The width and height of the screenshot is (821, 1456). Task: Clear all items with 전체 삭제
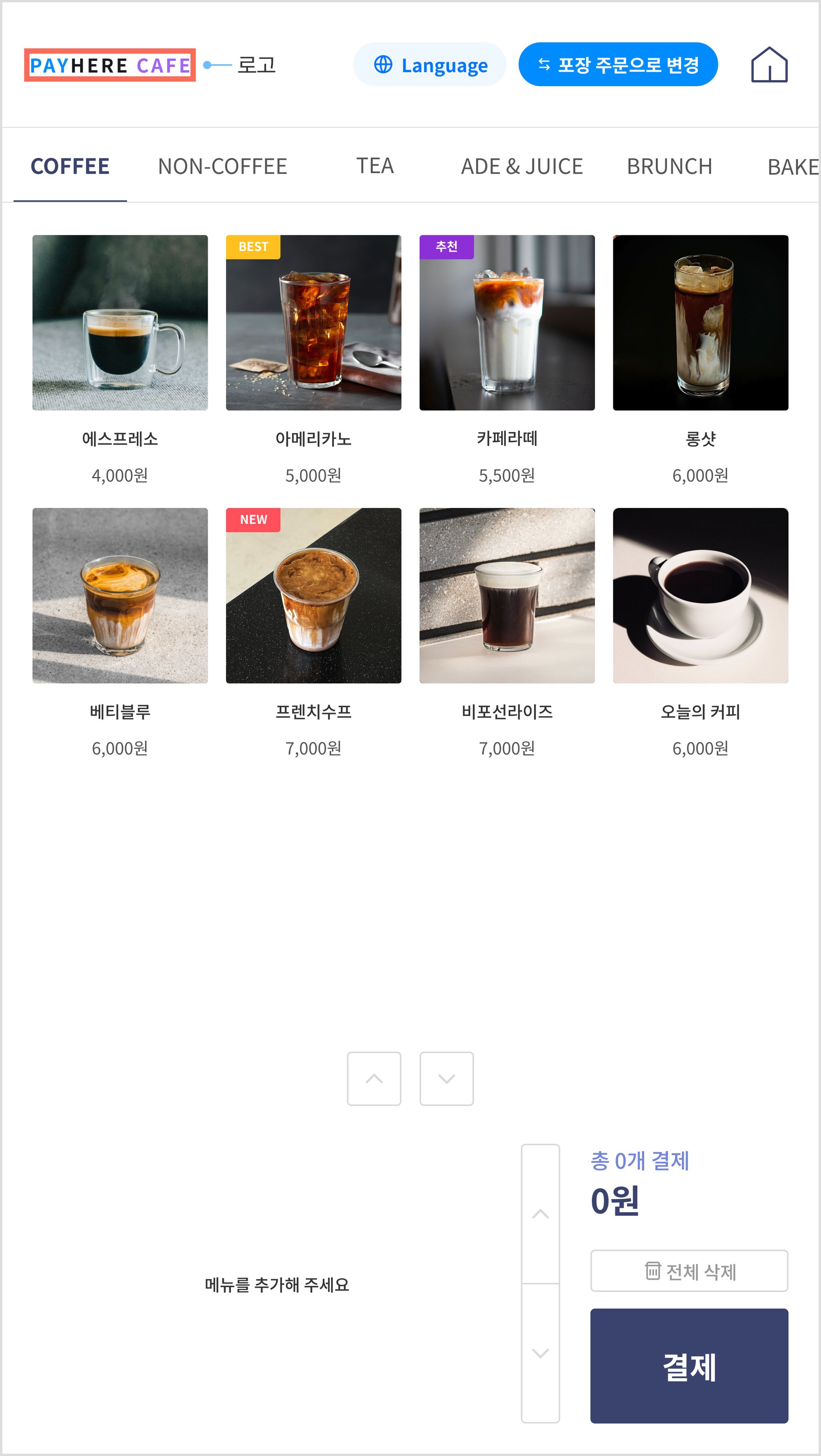(690, 1271)
